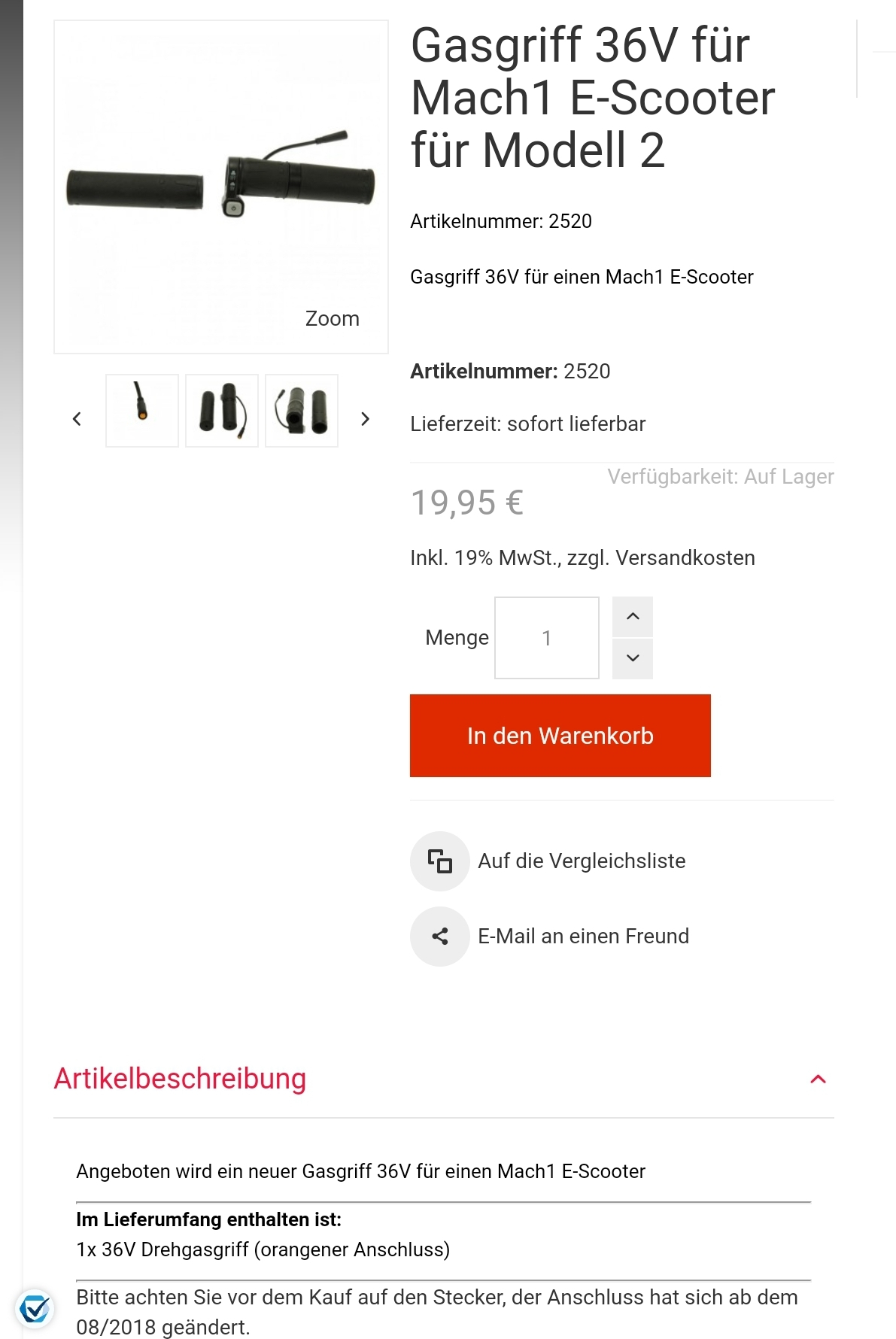896x1339 pixels.
Task: Tap the Menge quantity field
Action: pyautogui.click(x=546, y=638)
